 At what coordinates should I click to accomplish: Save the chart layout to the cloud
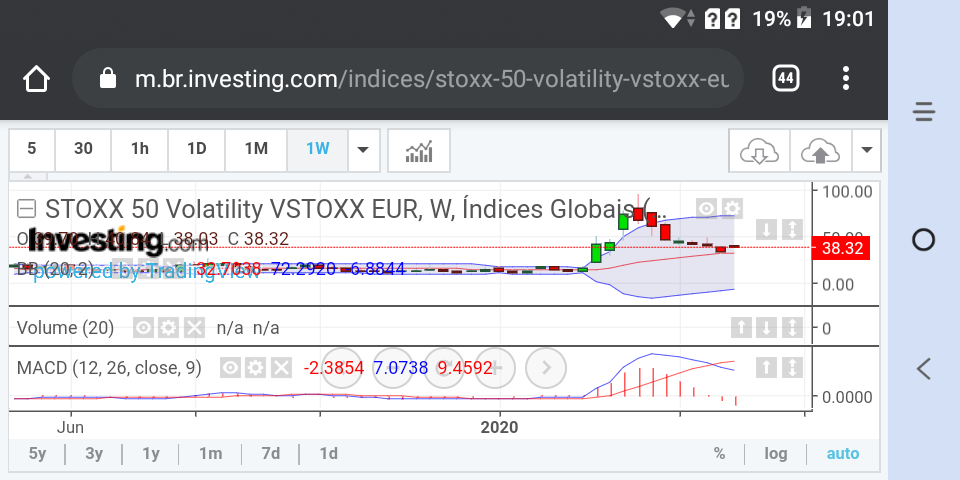point(820,151)
